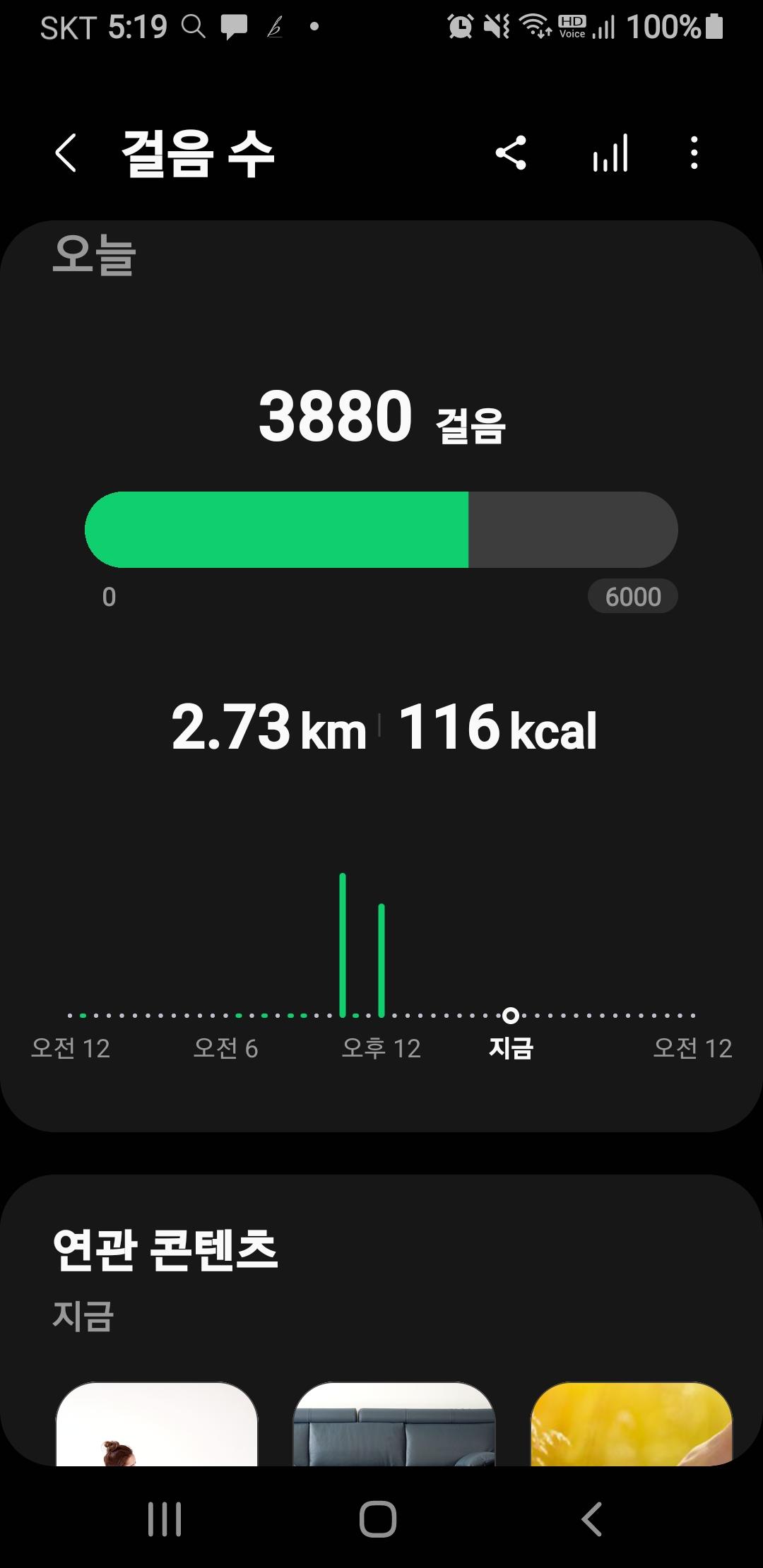Open the three-dot overflow menu
The width and height of the screenshot is (763, 1568).
(x=694, y=153)
